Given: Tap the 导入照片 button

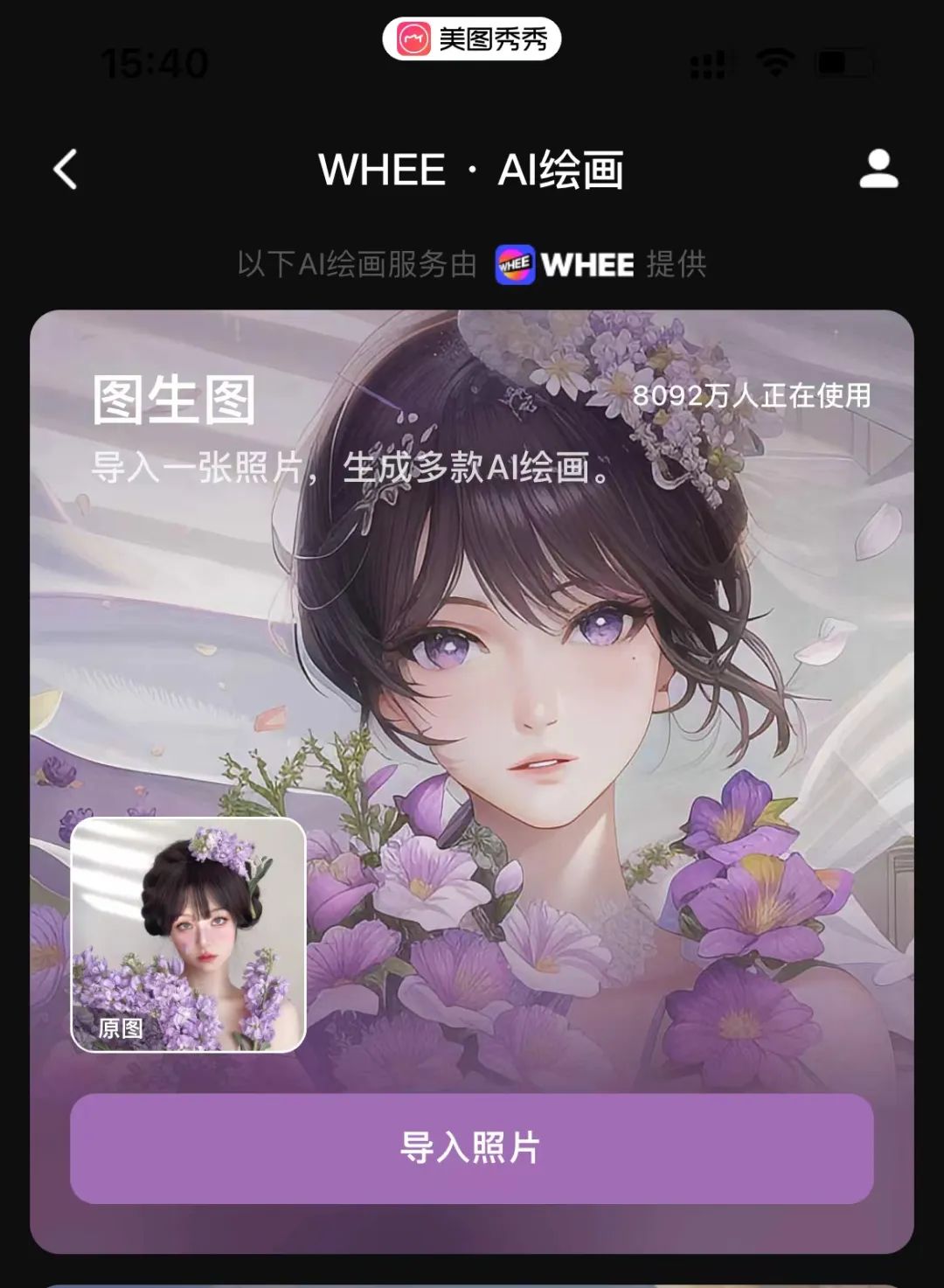Looking at the screenshot, I should [x=471, y=1147].
